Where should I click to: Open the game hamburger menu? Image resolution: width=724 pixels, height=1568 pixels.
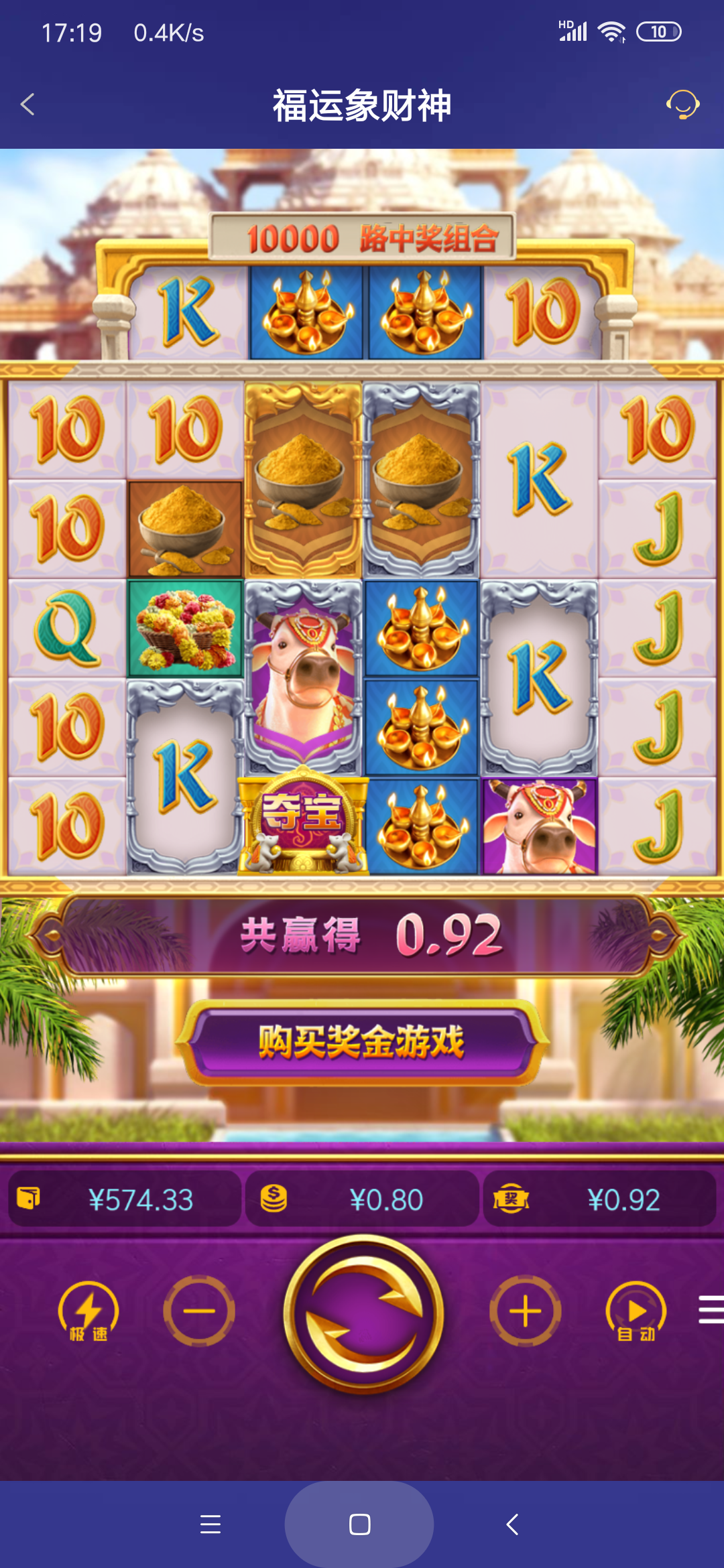[x=711, y=1309]
